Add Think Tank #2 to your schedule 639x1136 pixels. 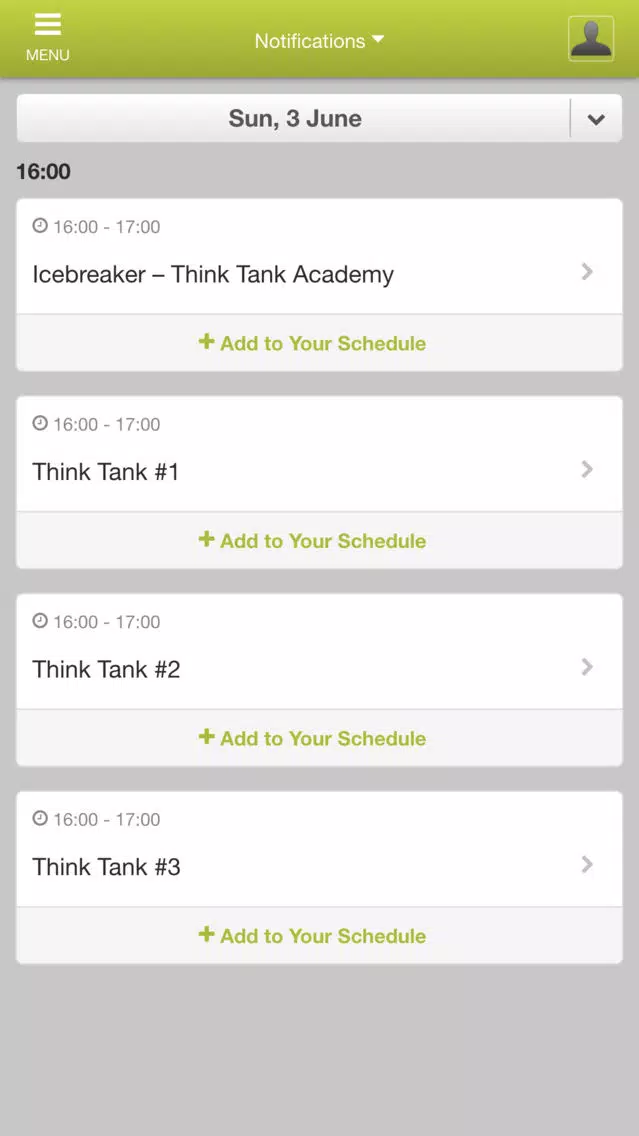pyautogui.click(x=320, y=738)
